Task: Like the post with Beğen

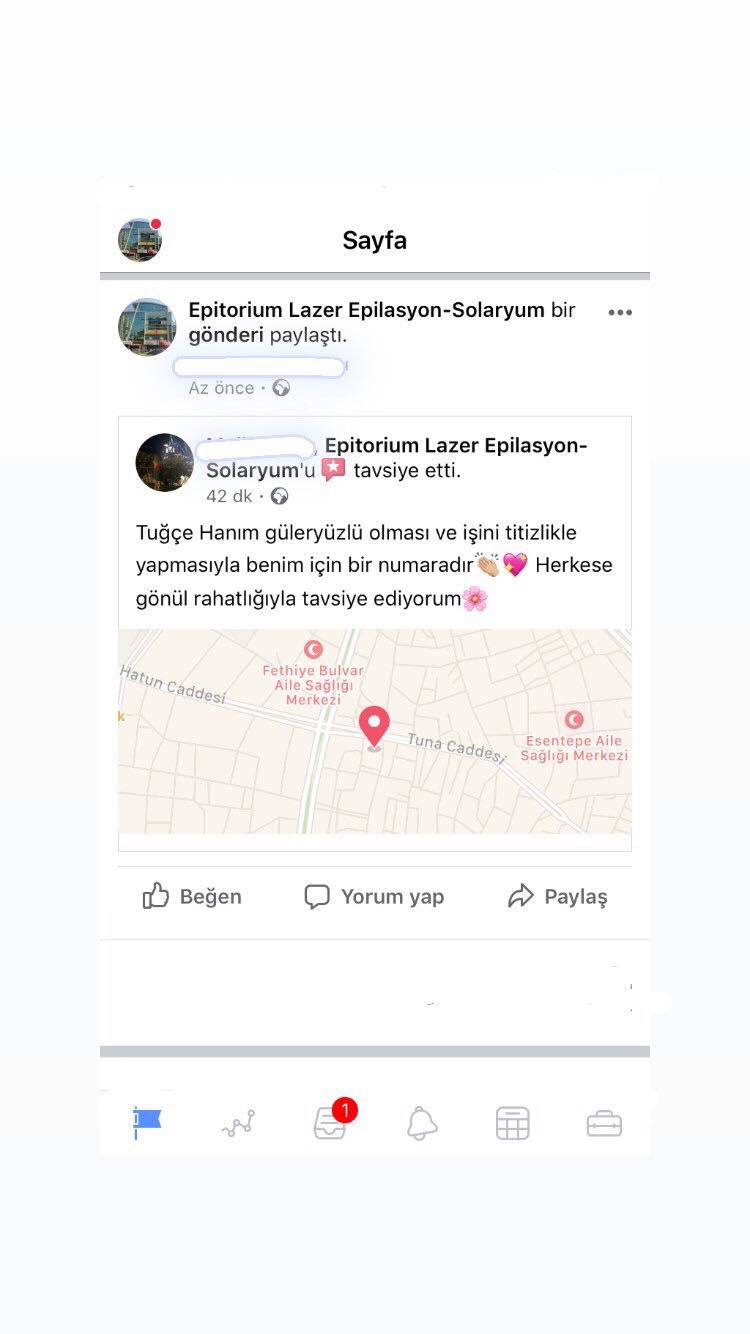Action: pos(192,896)
